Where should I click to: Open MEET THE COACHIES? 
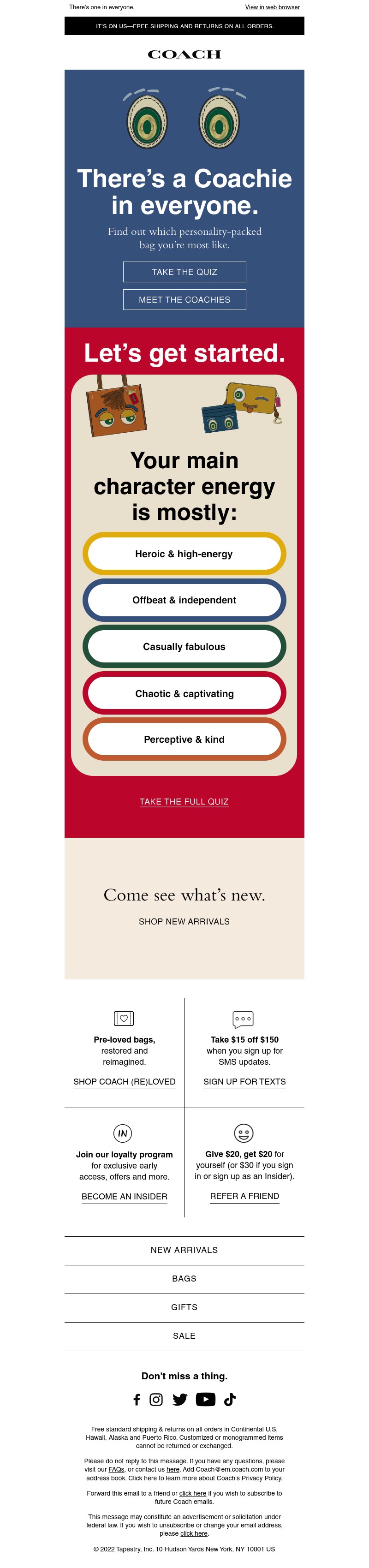pos(184,299)
